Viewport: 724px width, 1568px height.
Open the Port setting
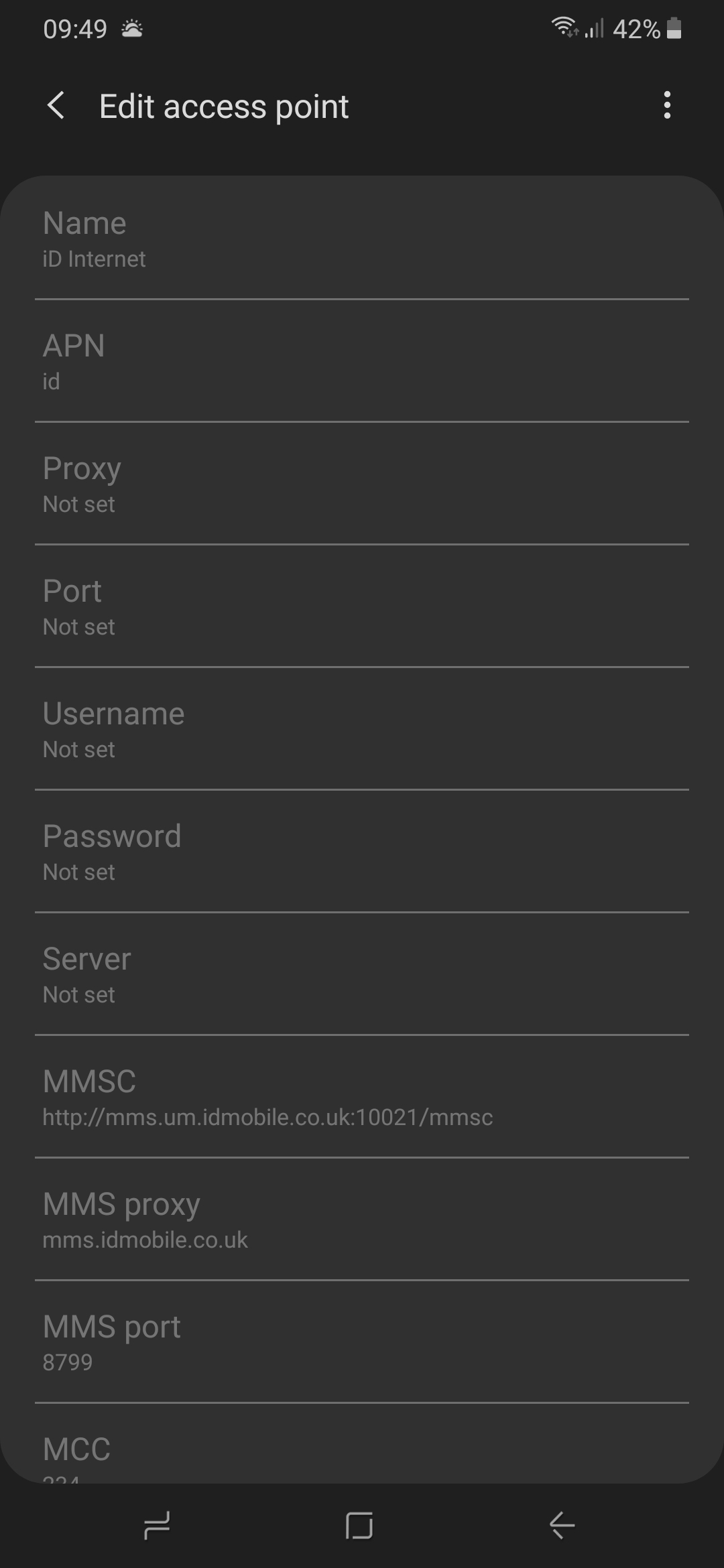(x=362, y=606)
